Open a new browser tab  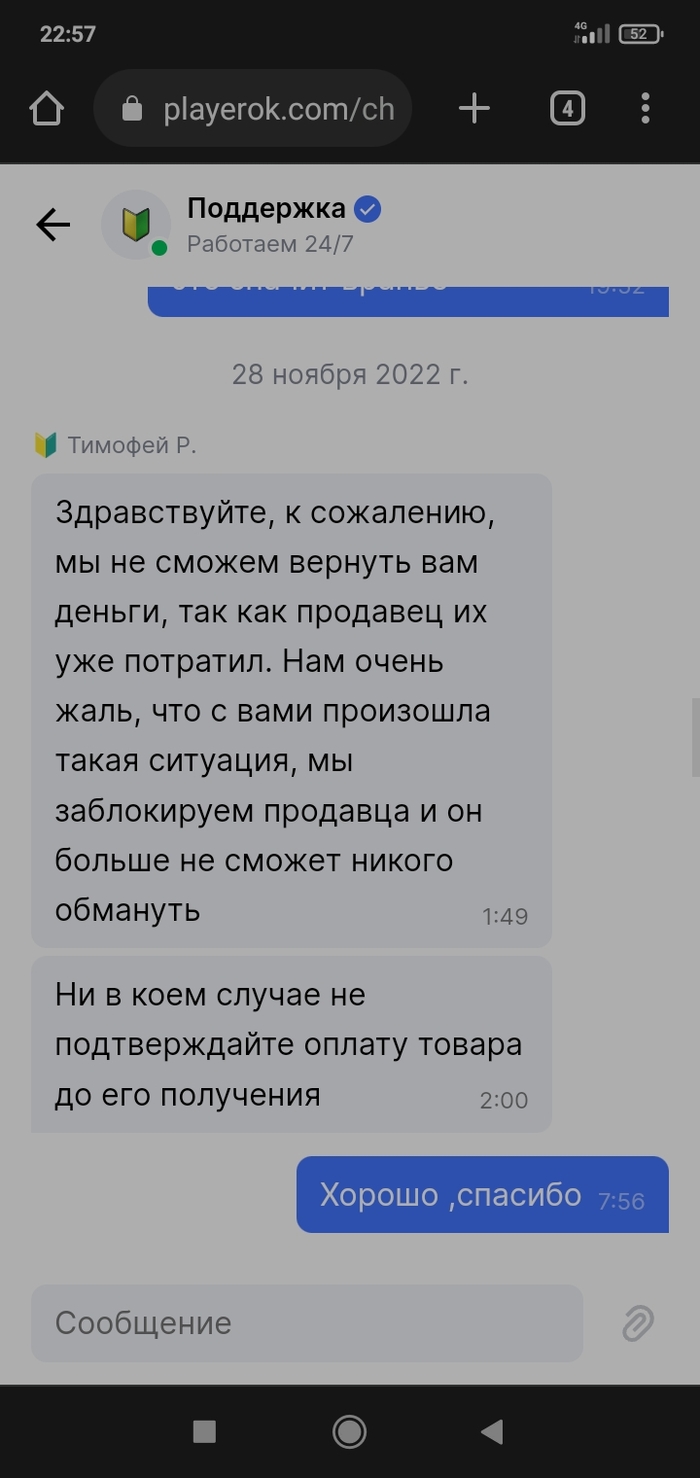(474, 109)
